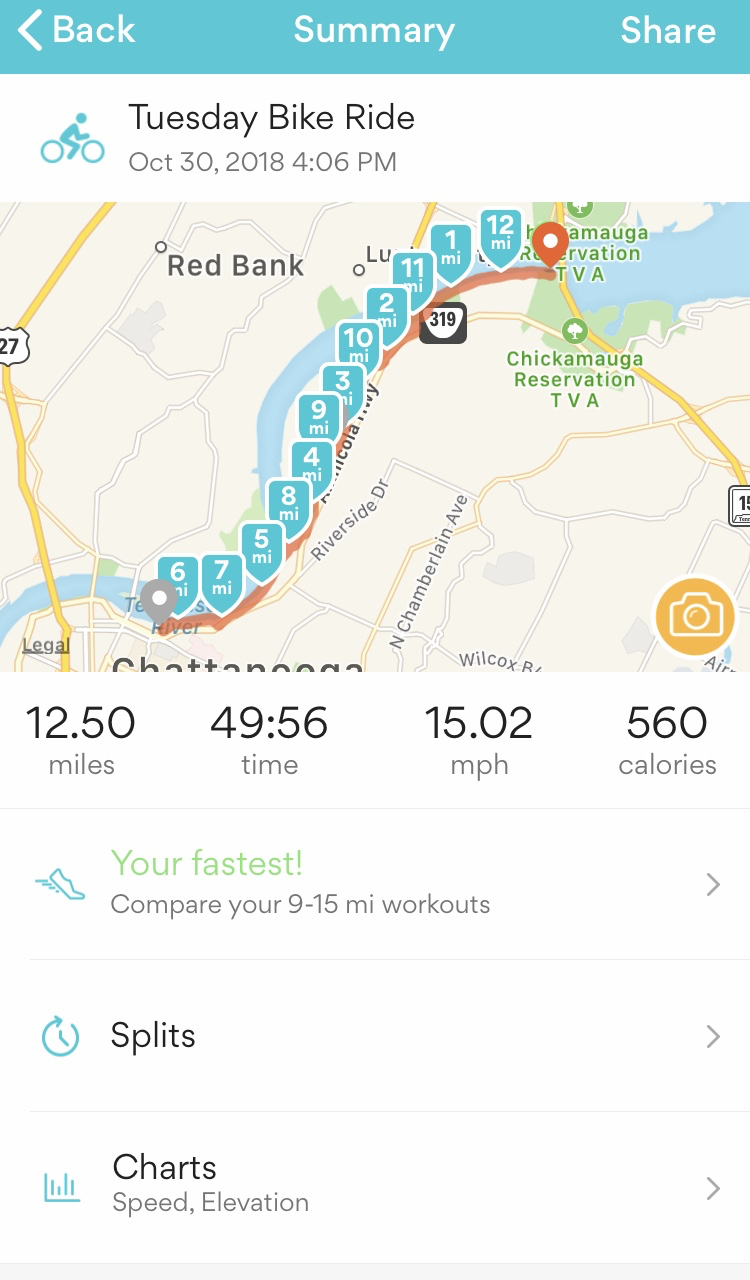The image size is (750, 1280).
Task: Add a photo with the camera button
Action: click(x=695, y=616)
